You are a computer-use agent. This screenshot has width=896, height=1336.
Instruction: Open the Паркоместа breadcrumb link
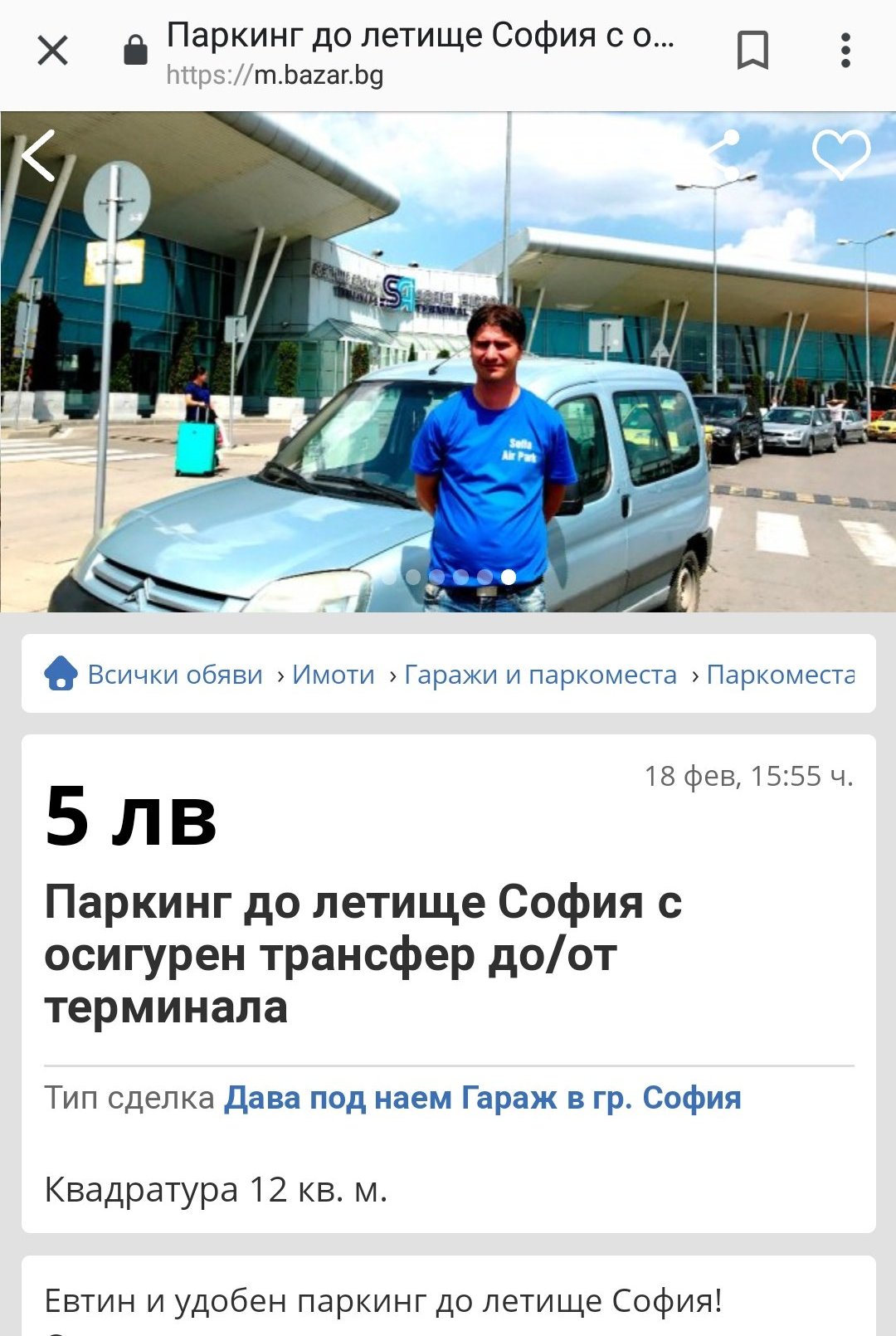(x=780, y=675)
